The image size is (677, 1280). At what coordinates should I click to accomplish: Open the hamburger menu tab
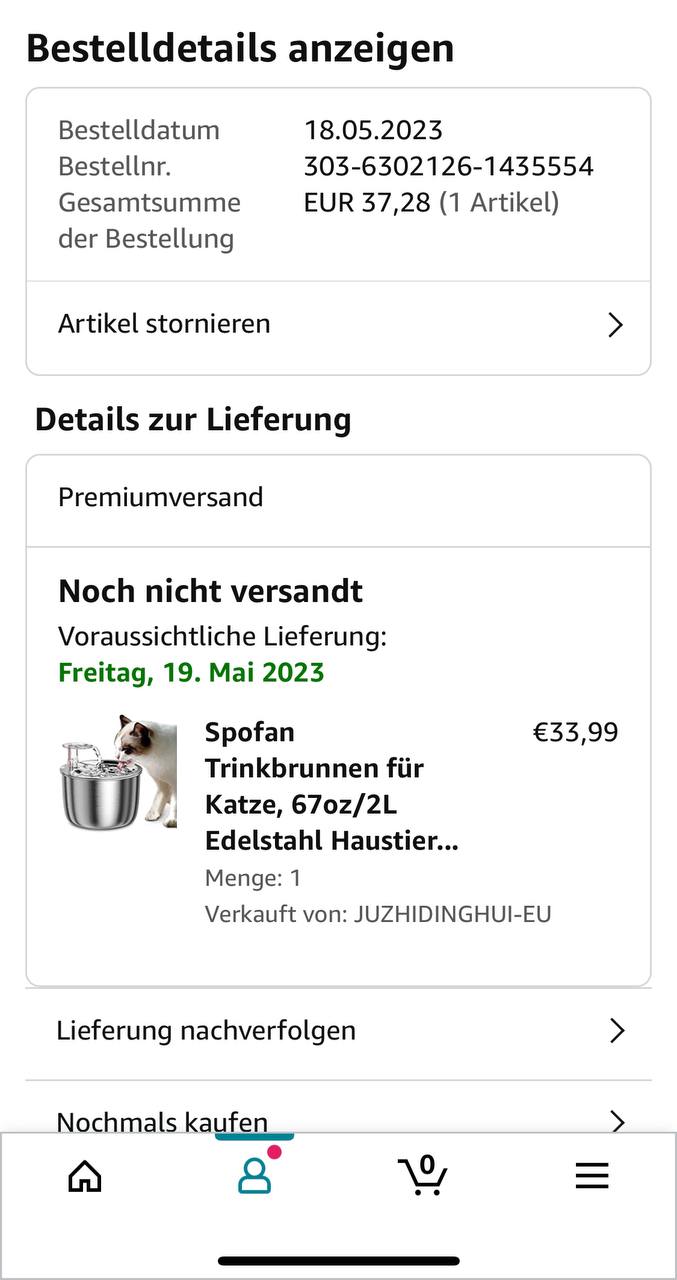(592, 1175)
